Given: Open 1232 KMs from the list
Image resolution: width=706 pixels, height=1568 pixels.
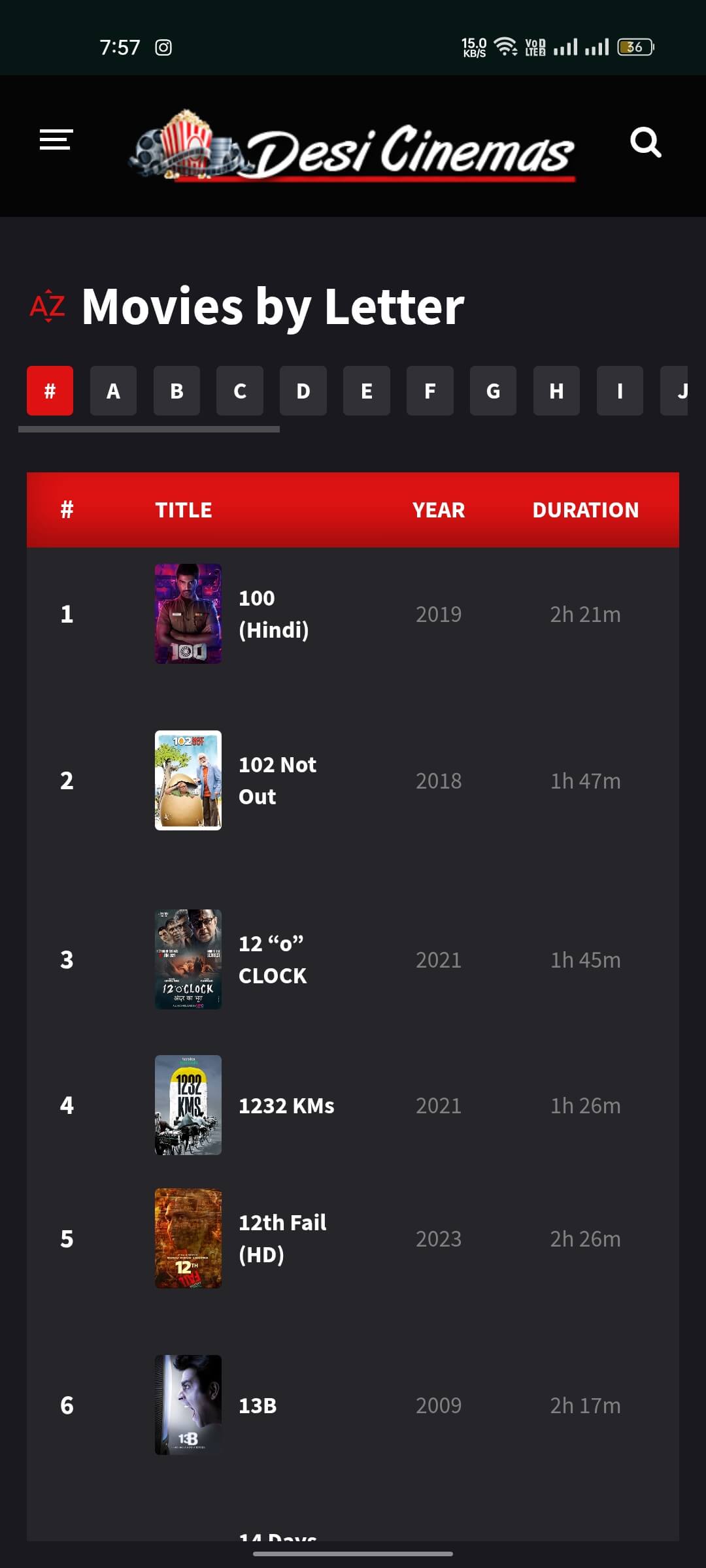Looking at the screenshot, I should (286, 1105).
